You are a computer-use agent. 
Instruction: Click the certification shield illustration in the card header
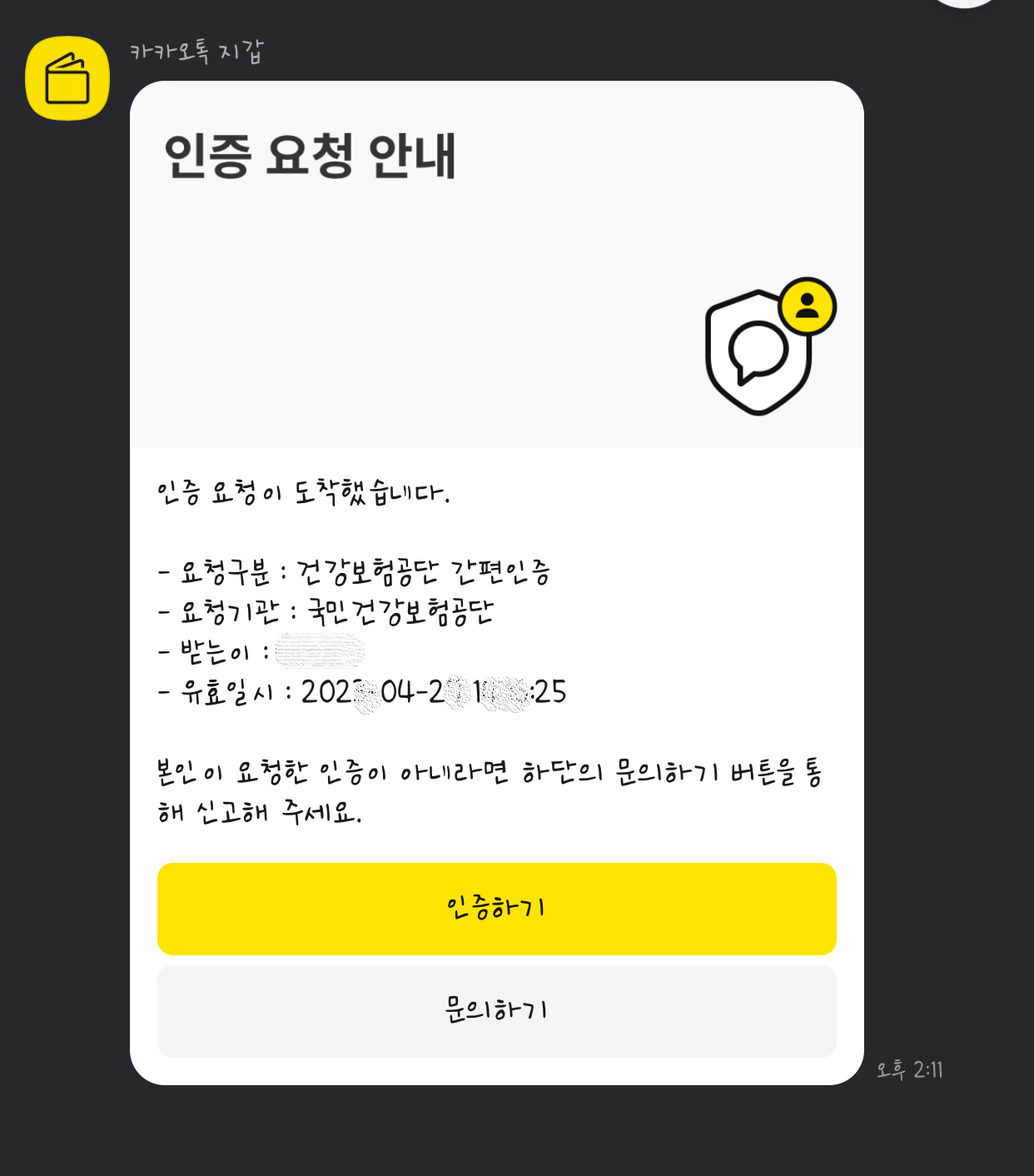click(759, 354)
